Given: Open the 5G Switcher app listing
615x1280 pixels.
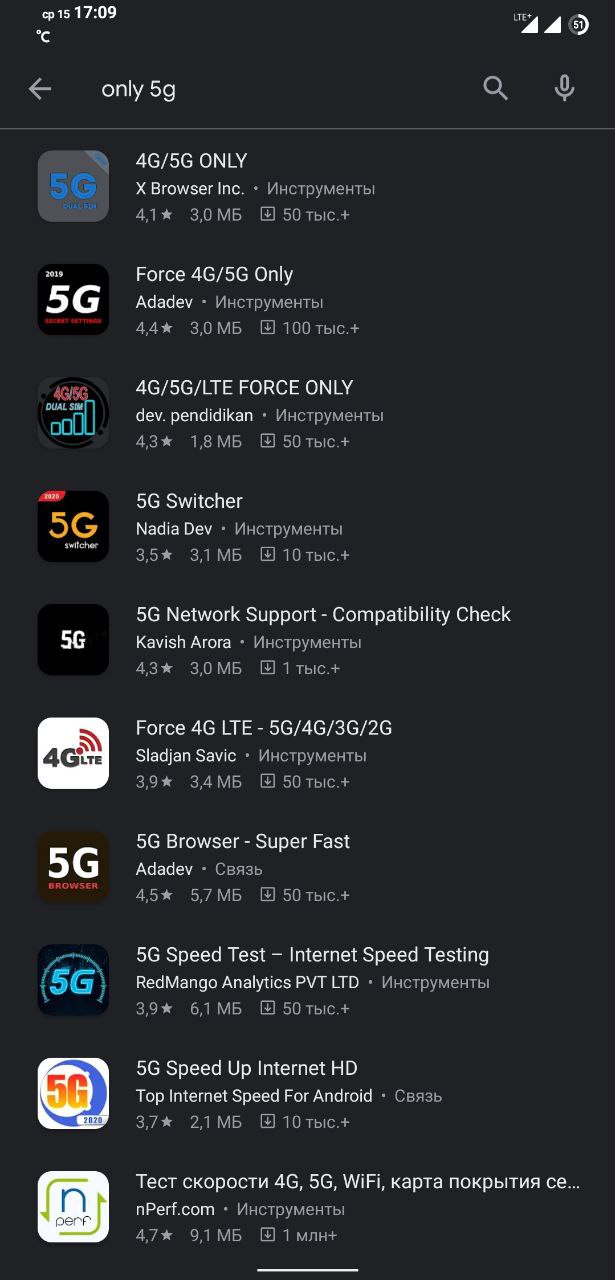Looking at the screenshot, I should click(x=300, y=527).
